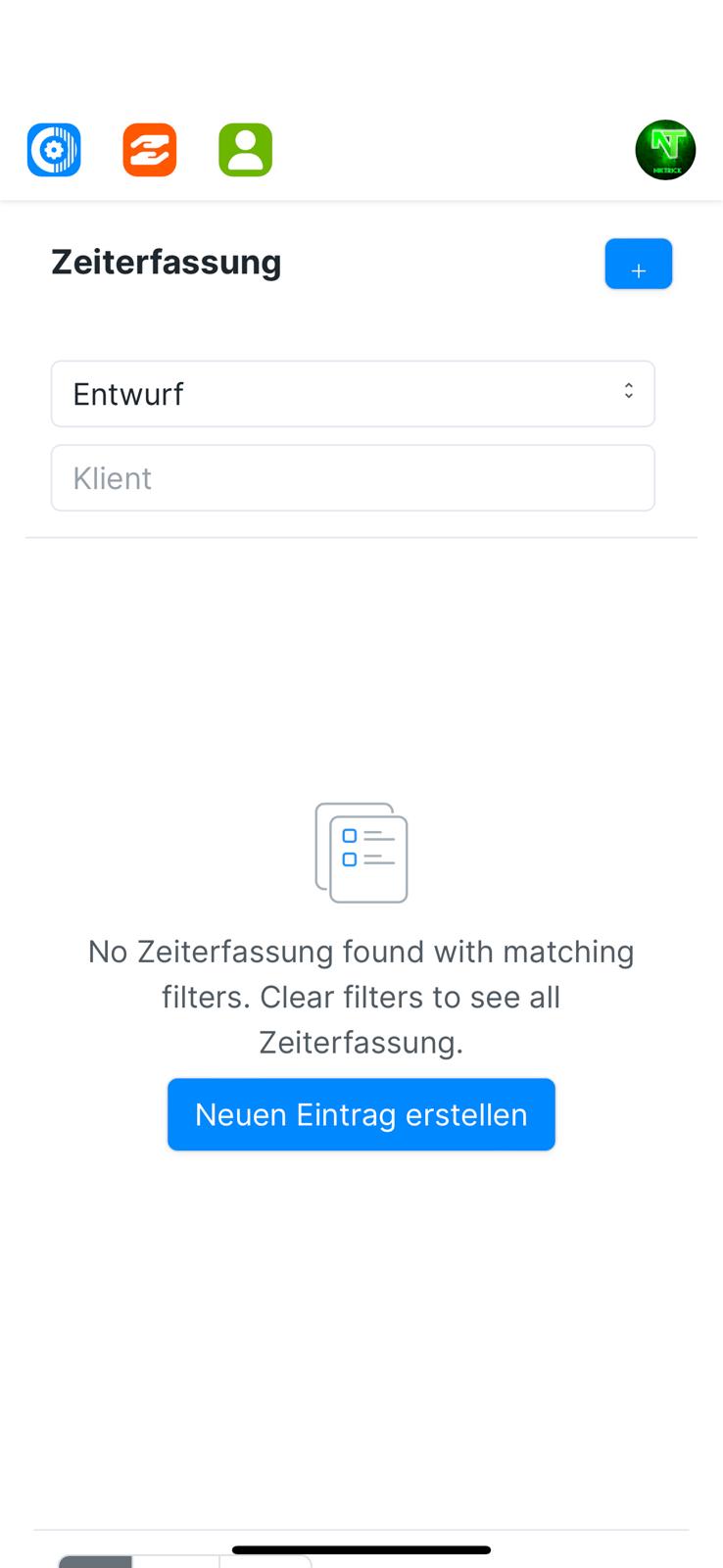Tap Neuen Eintrag erstellen button
Image resolution: width=723 pixels, height=1568 pixels.
(361, 1115)
